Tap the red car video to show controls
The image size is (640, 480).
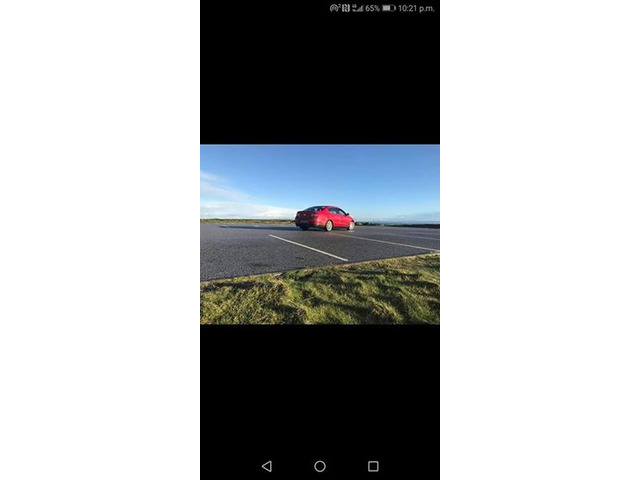pos(320,234)
